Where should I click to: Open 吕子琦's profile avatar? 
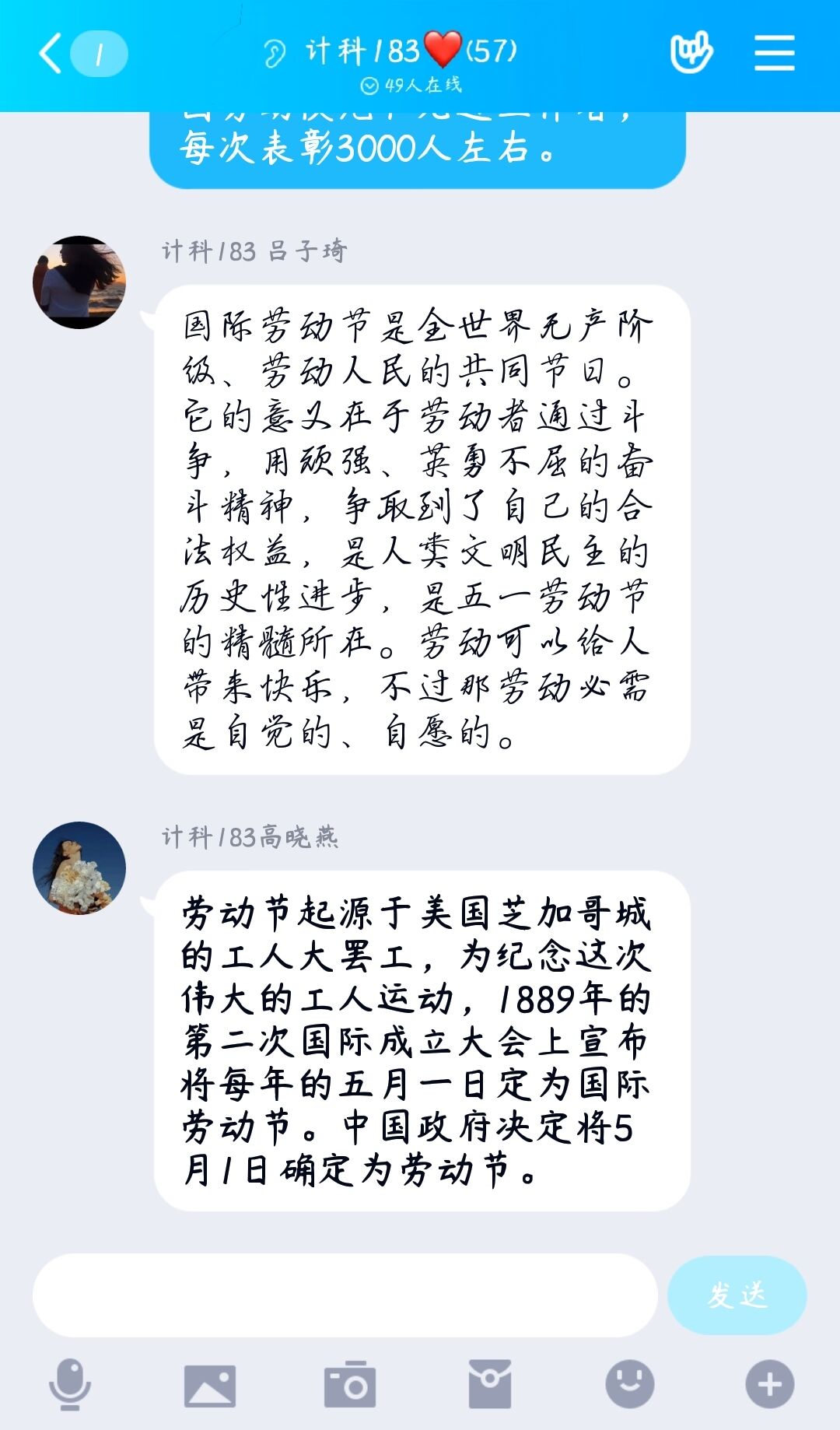[79, 282]
